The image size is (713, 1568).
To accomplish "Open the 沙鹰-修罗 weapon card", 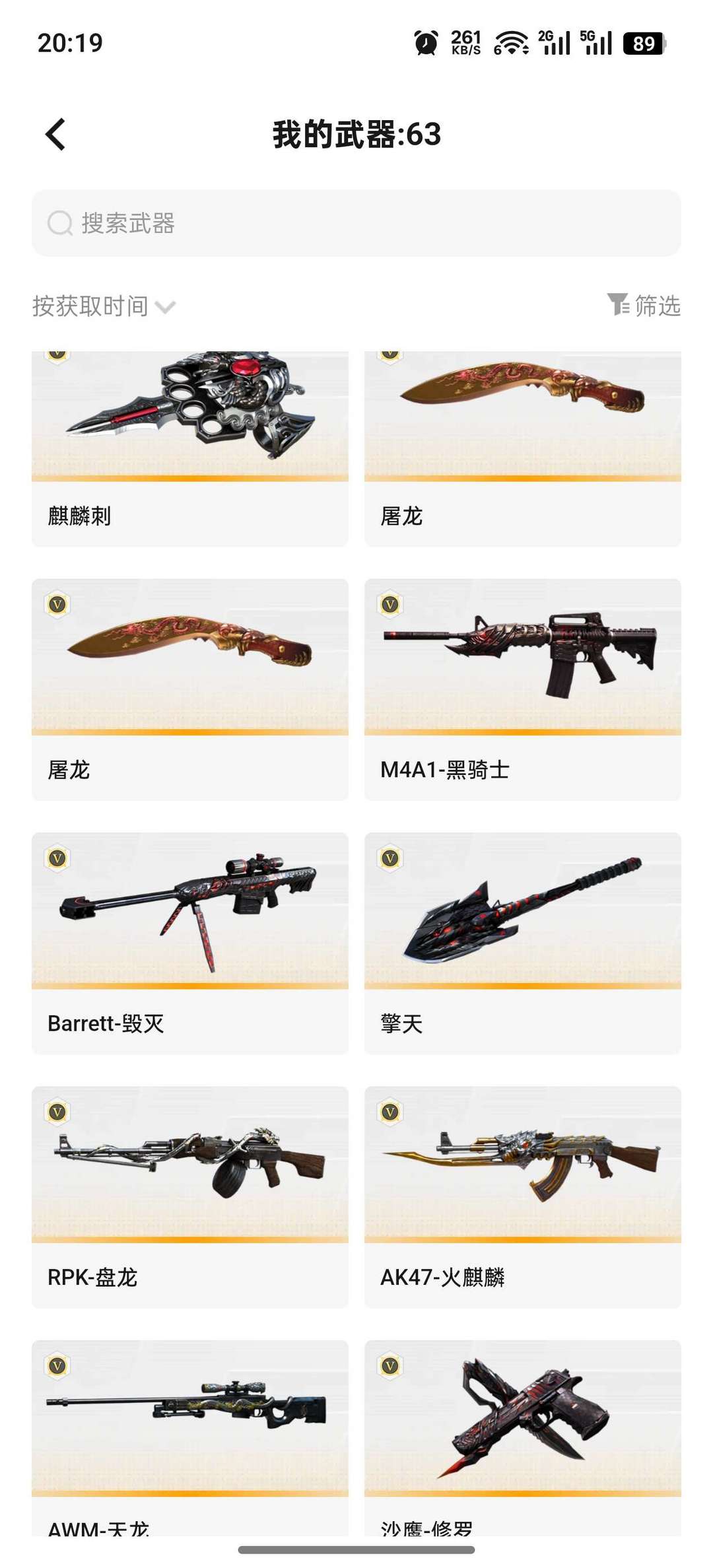I will [523, 1437].
